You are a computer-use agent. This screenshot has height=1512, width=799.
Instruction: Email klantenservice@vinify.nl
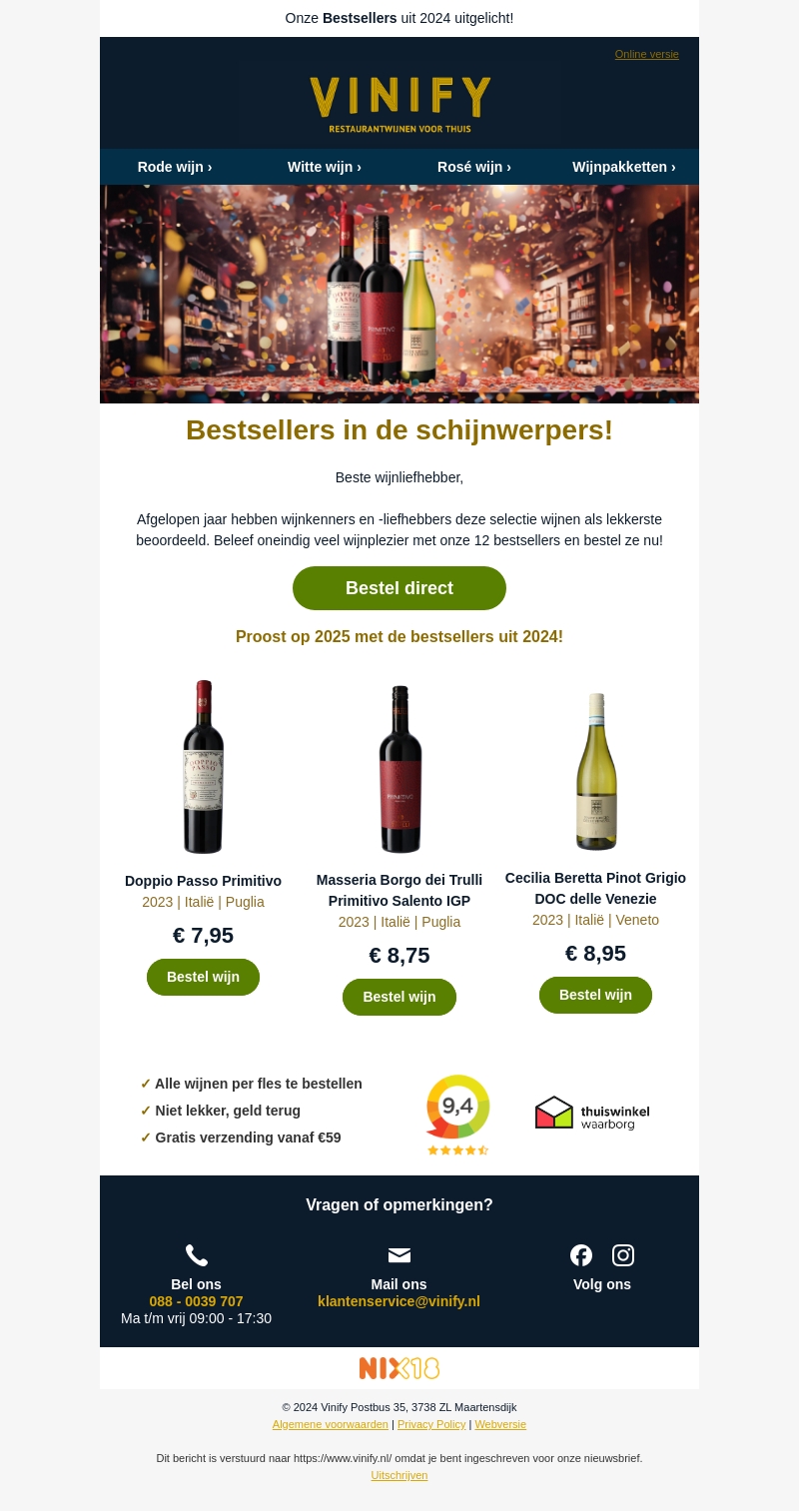coord(399,1301)
